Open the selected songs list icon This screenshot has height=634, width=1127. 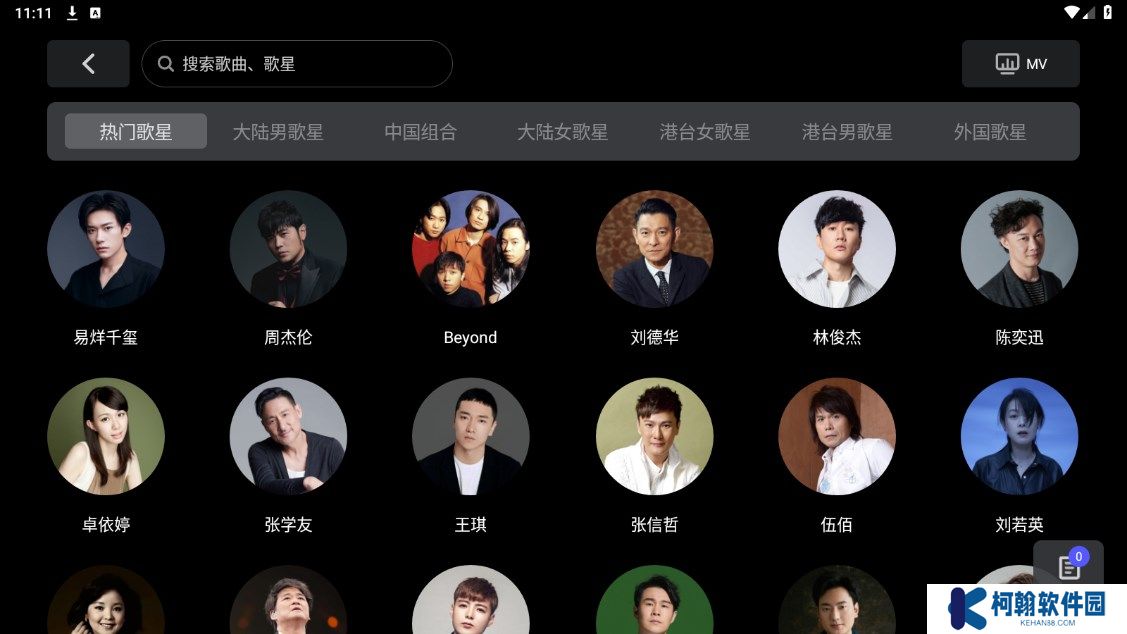click(1069, 567)
